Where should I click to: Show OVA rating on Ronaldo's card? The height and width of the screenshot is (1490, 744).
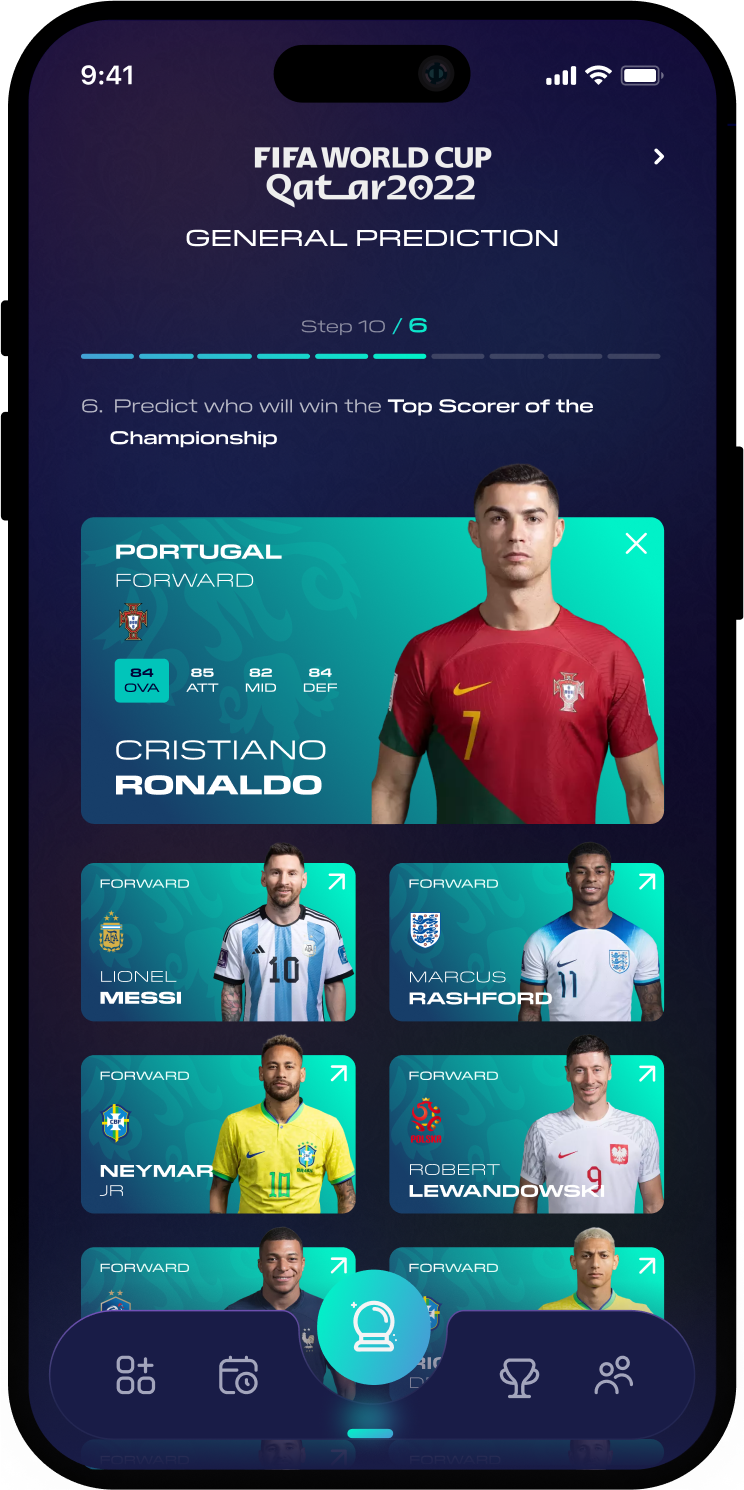tap(142, 680)
